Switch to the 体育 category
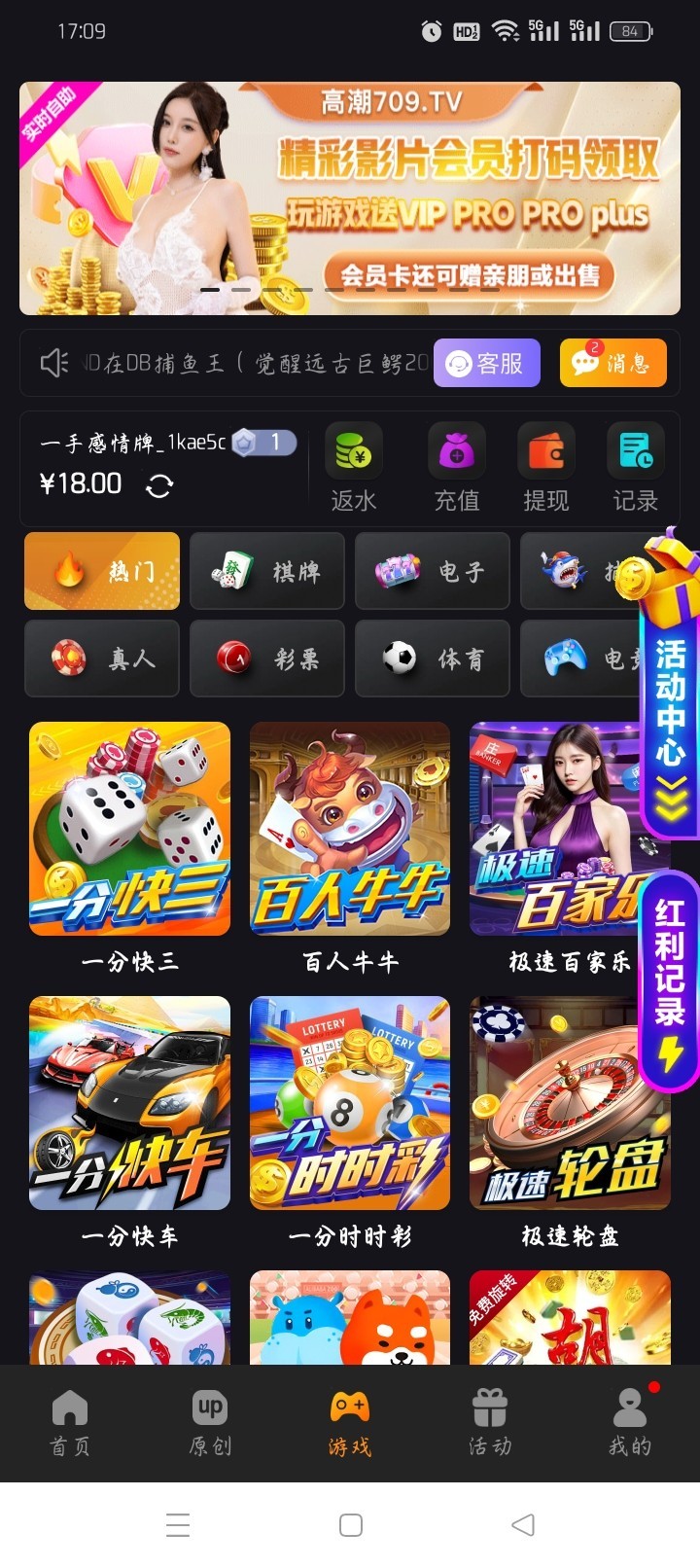This screenshot has width=700, height=1568. 433,659
